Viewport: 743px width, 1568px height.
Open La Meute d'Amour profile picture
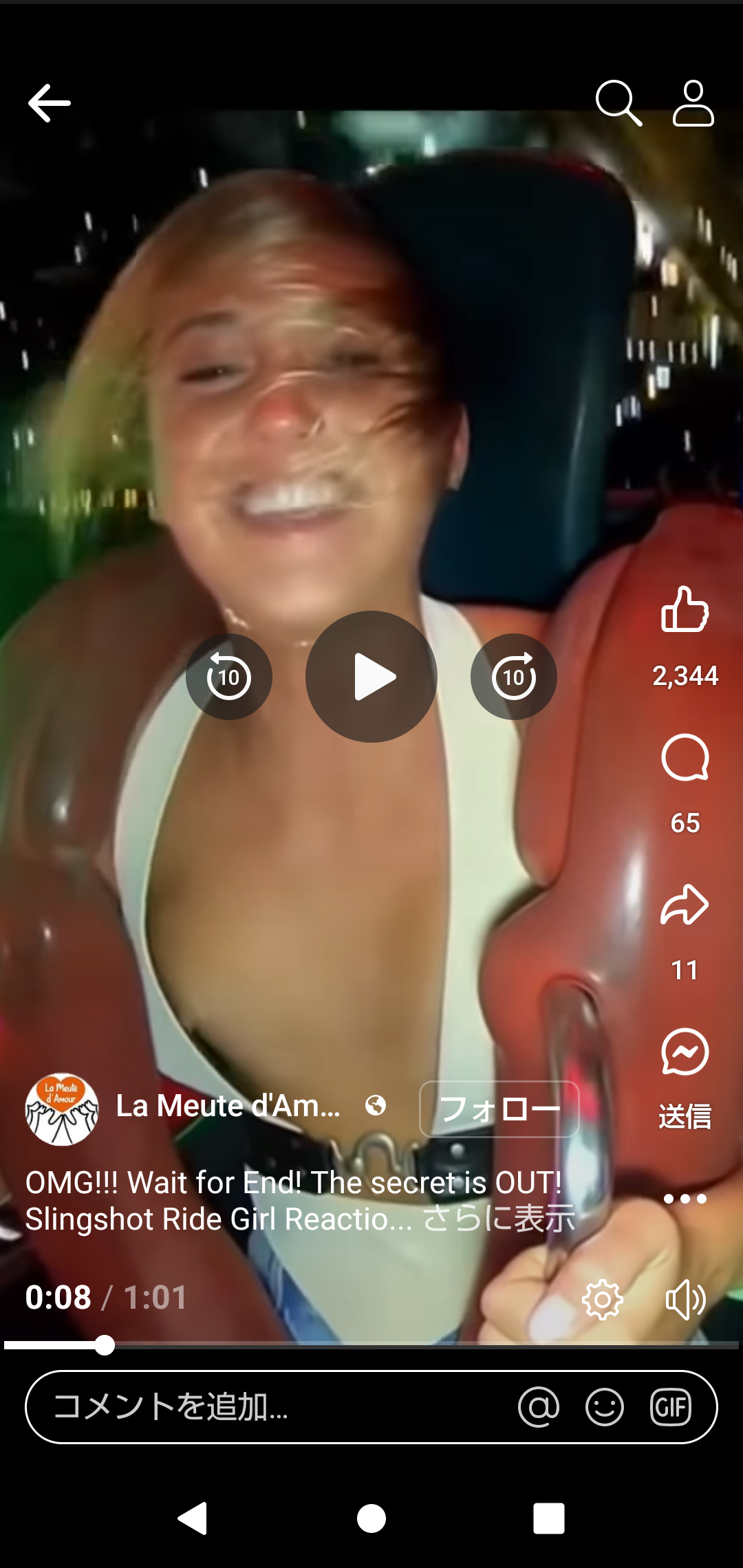point(62,1109)
